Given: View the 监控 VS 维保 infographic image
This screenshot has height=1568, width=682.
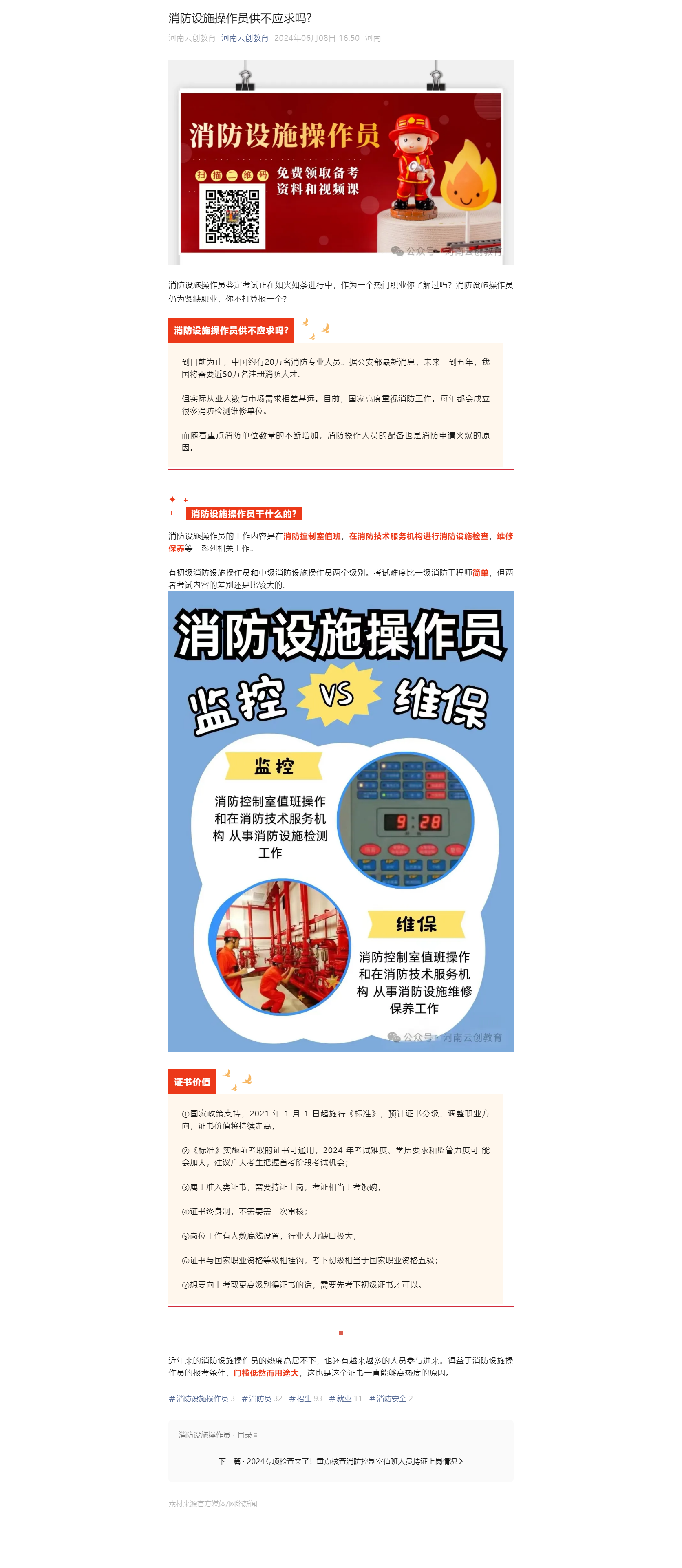Looking at the screenshot, I should click(341, 821).
